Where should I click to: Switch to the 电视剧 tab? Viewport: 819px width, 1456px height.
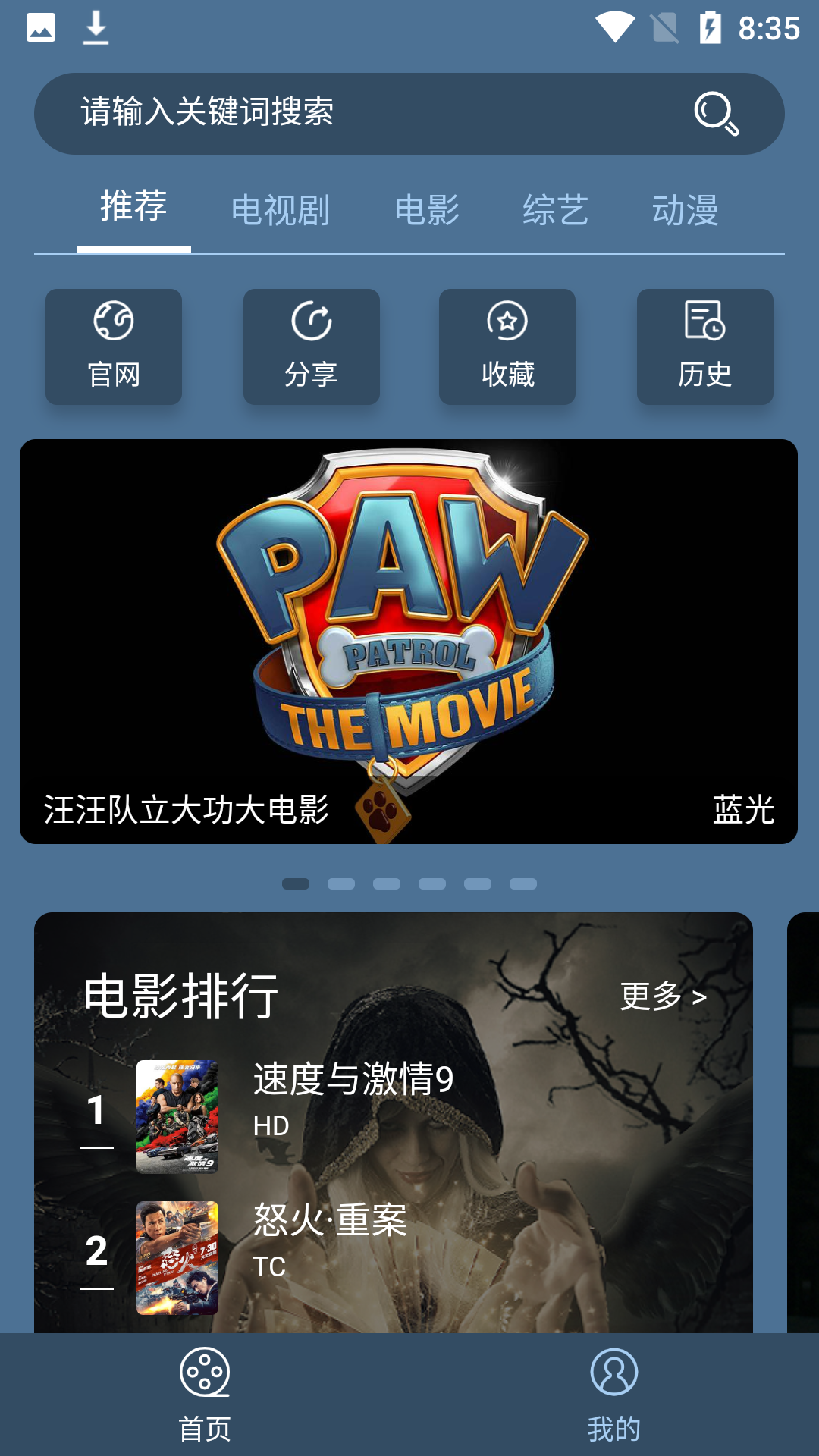(280, 210)
